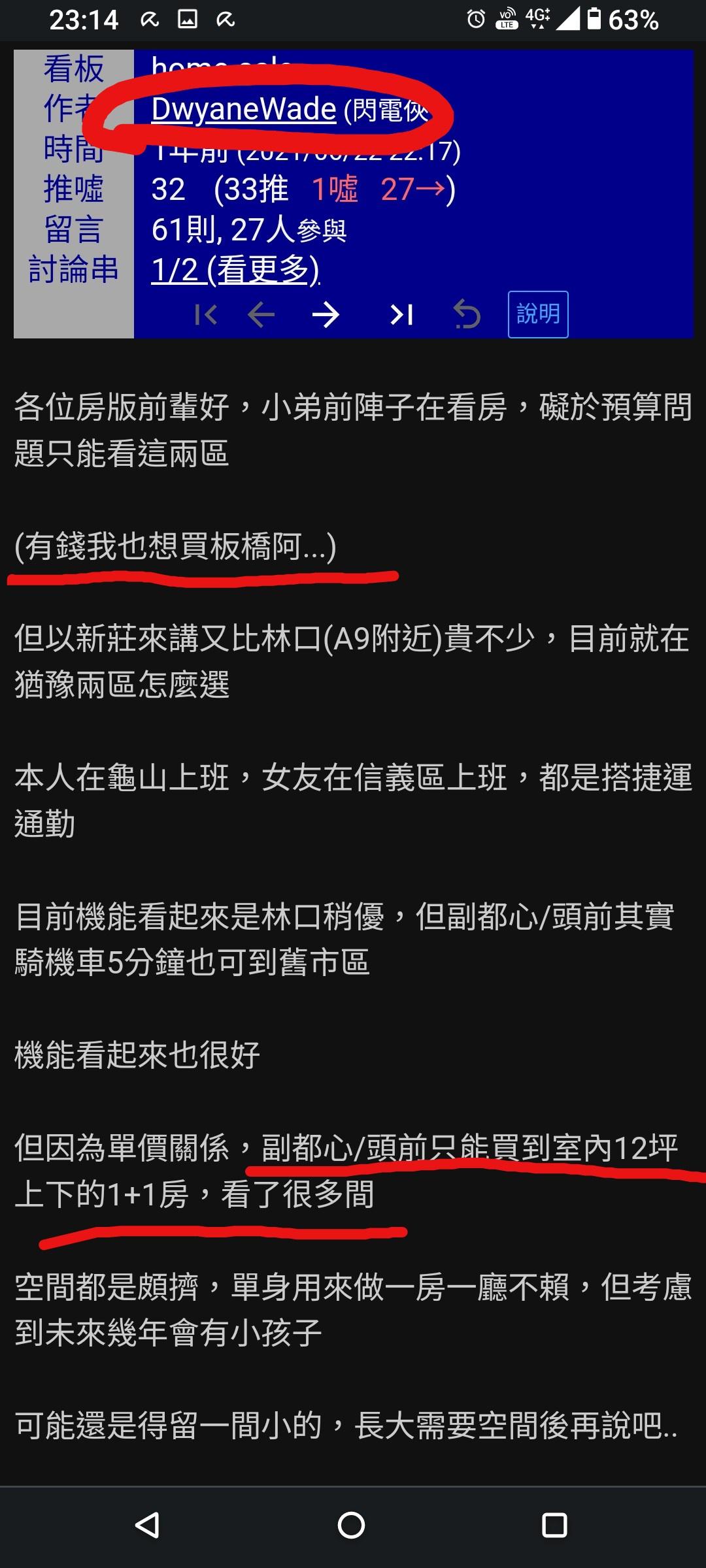Open the 1/2 (看更多) thread link
Image resolution: width=706 pixels, height=1568 pixels.
pos(235,269)
